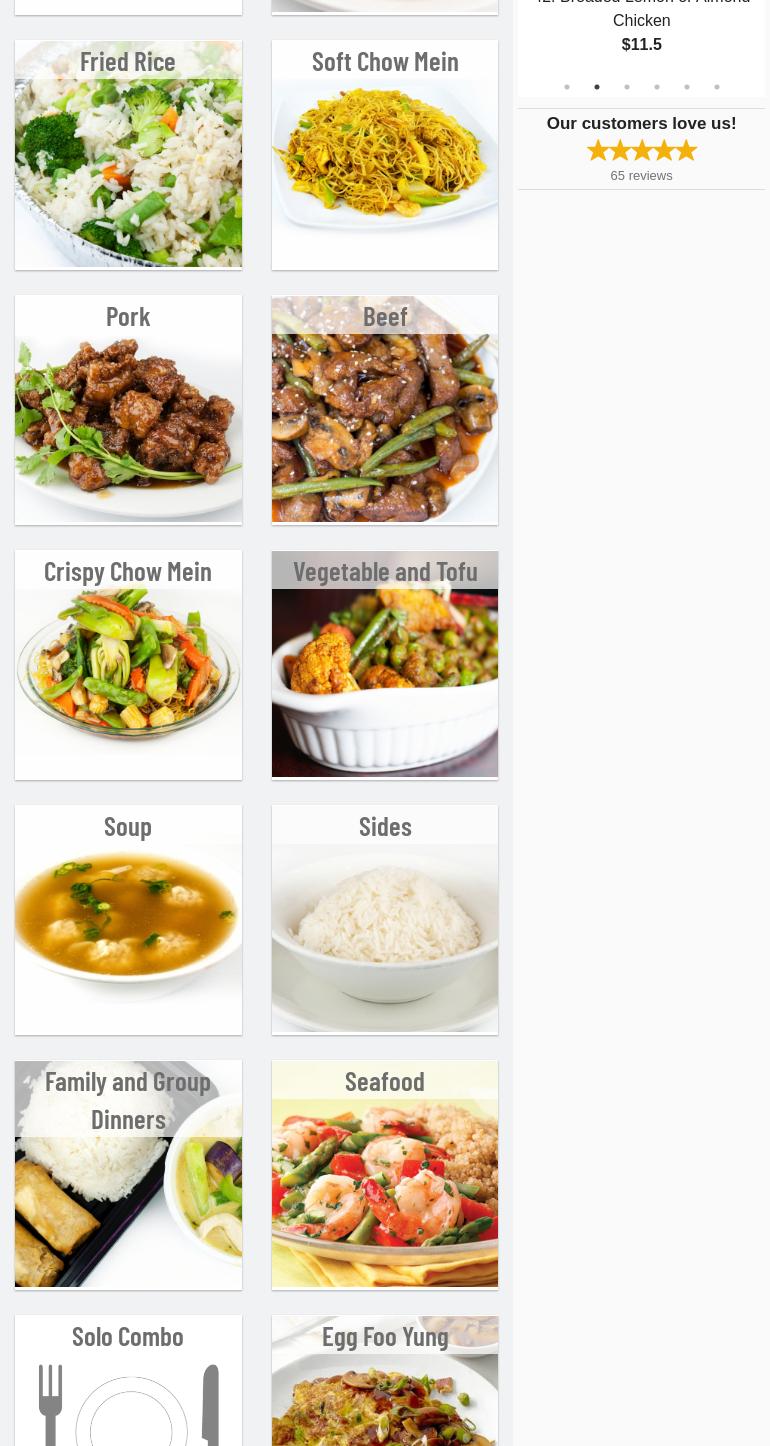Select the Egg Foo Yung category

point(385,1381)
